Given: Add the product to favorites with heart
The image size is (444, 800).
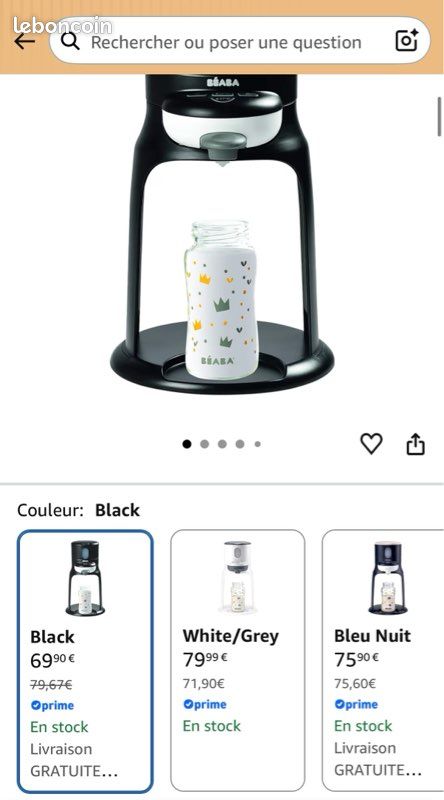Looking at the screenshot, I should [x=372, y=443].
